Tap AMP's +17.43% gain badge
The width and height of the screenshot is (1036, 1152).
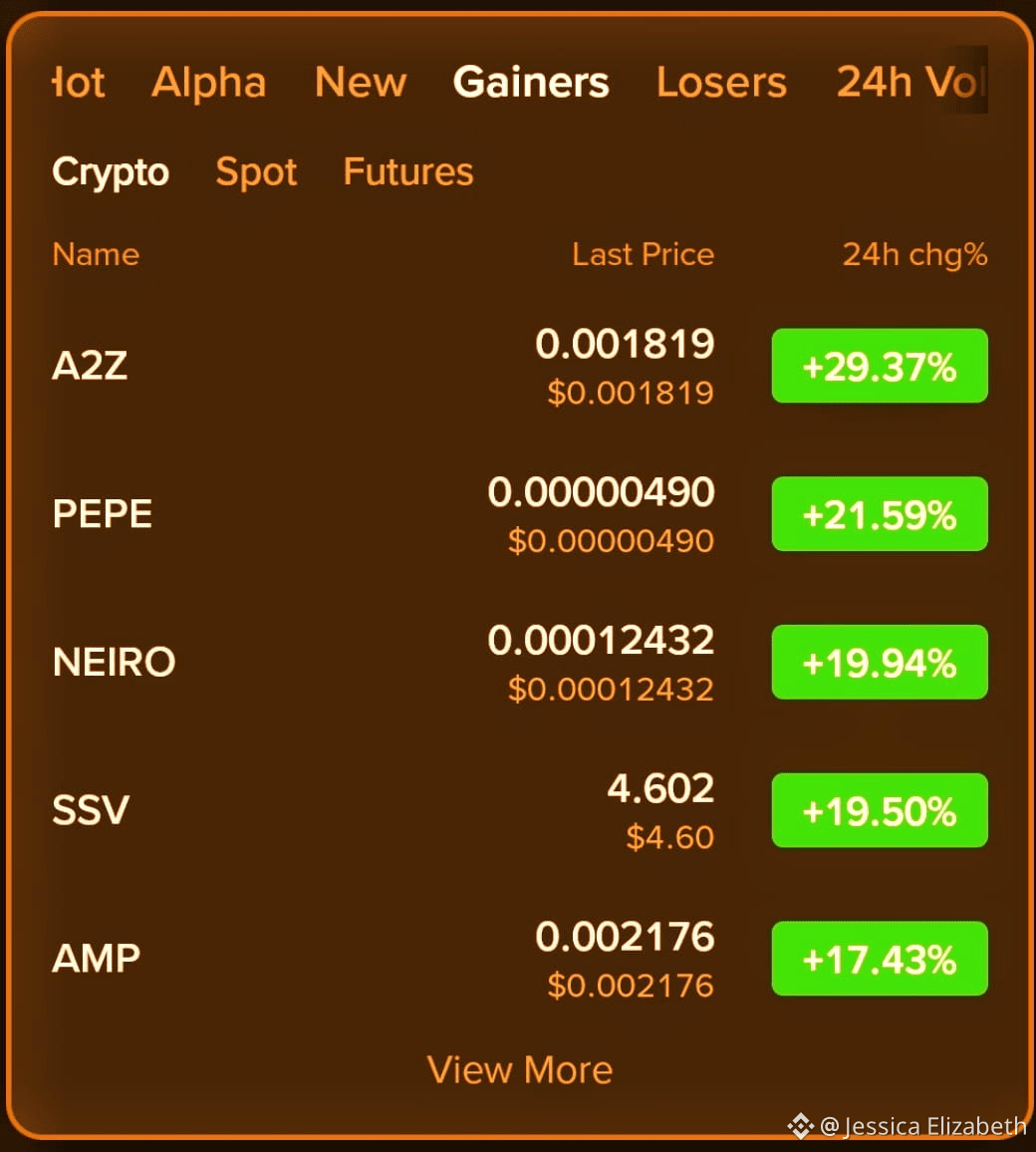click(879, 959)
